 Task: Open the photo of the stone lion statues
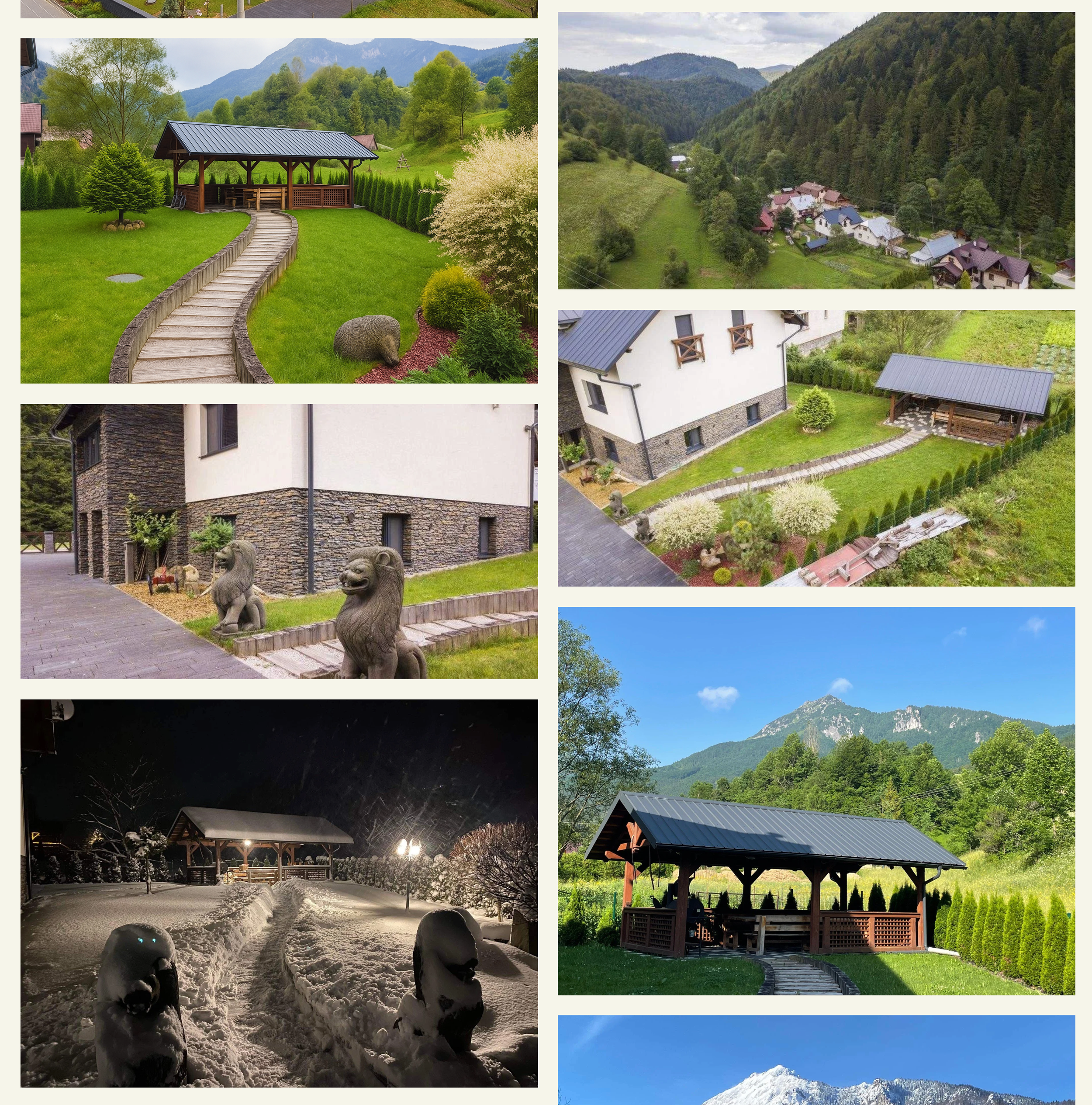(279, 542)
